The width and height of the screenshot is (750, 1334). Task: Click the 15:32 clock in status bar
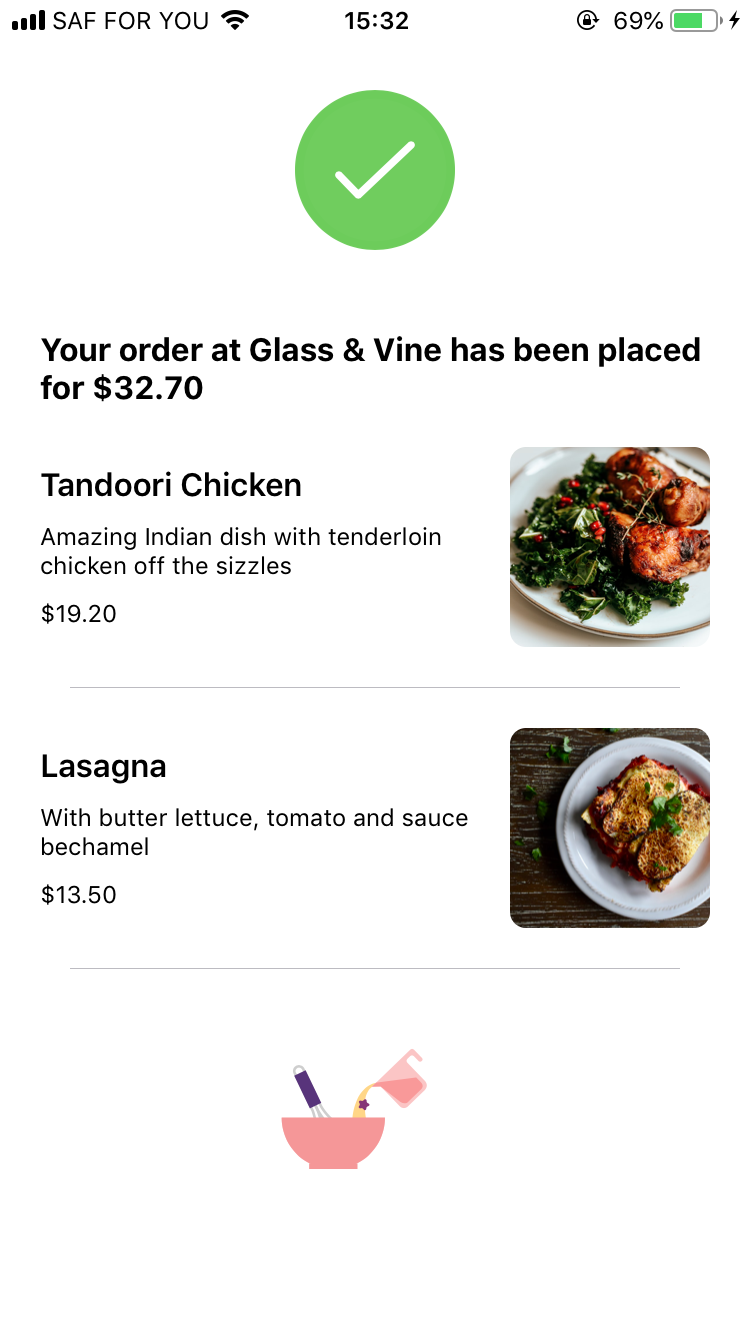pos(377,19)
